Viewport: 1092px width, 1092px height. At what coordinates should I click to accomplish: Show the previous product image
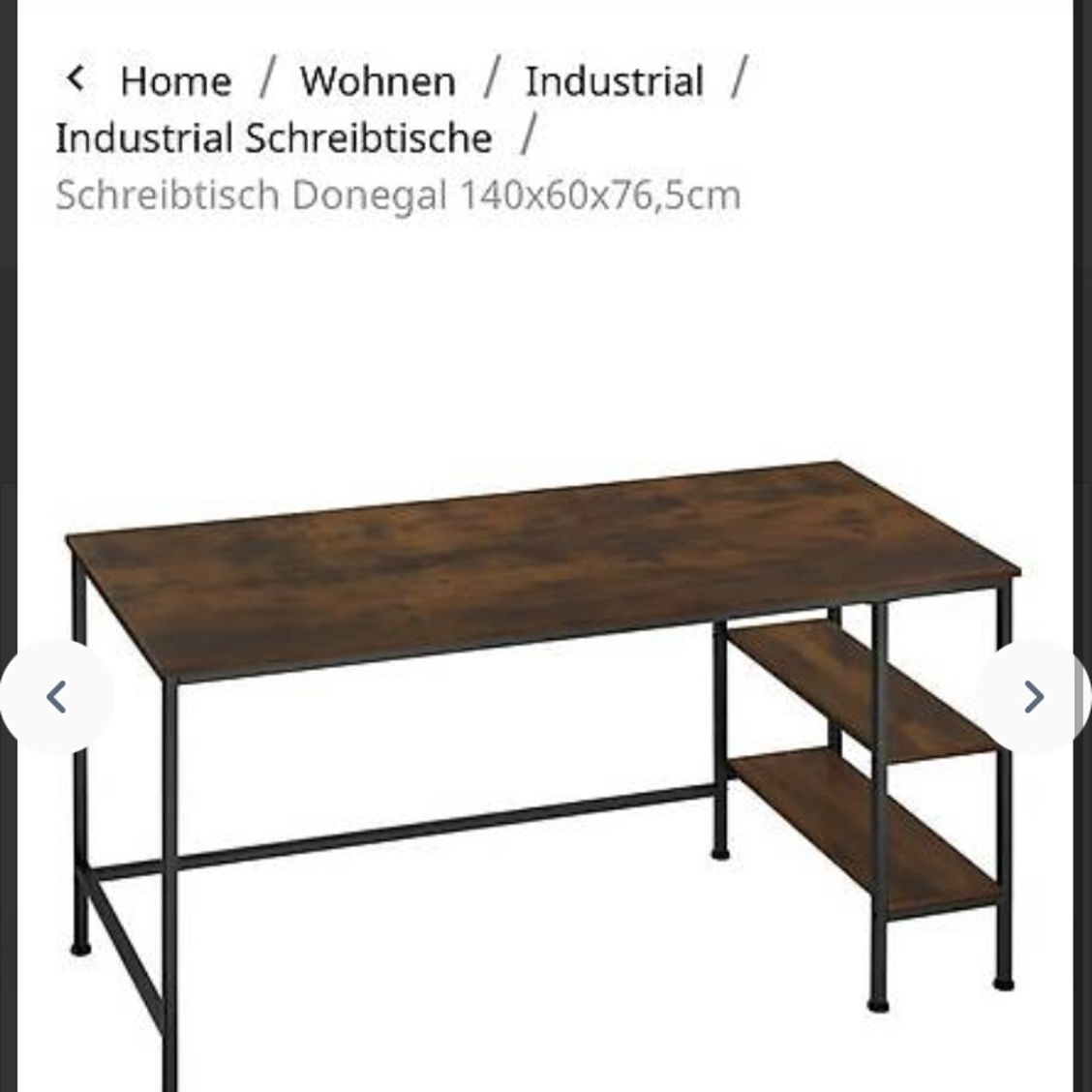coord(57,696)
